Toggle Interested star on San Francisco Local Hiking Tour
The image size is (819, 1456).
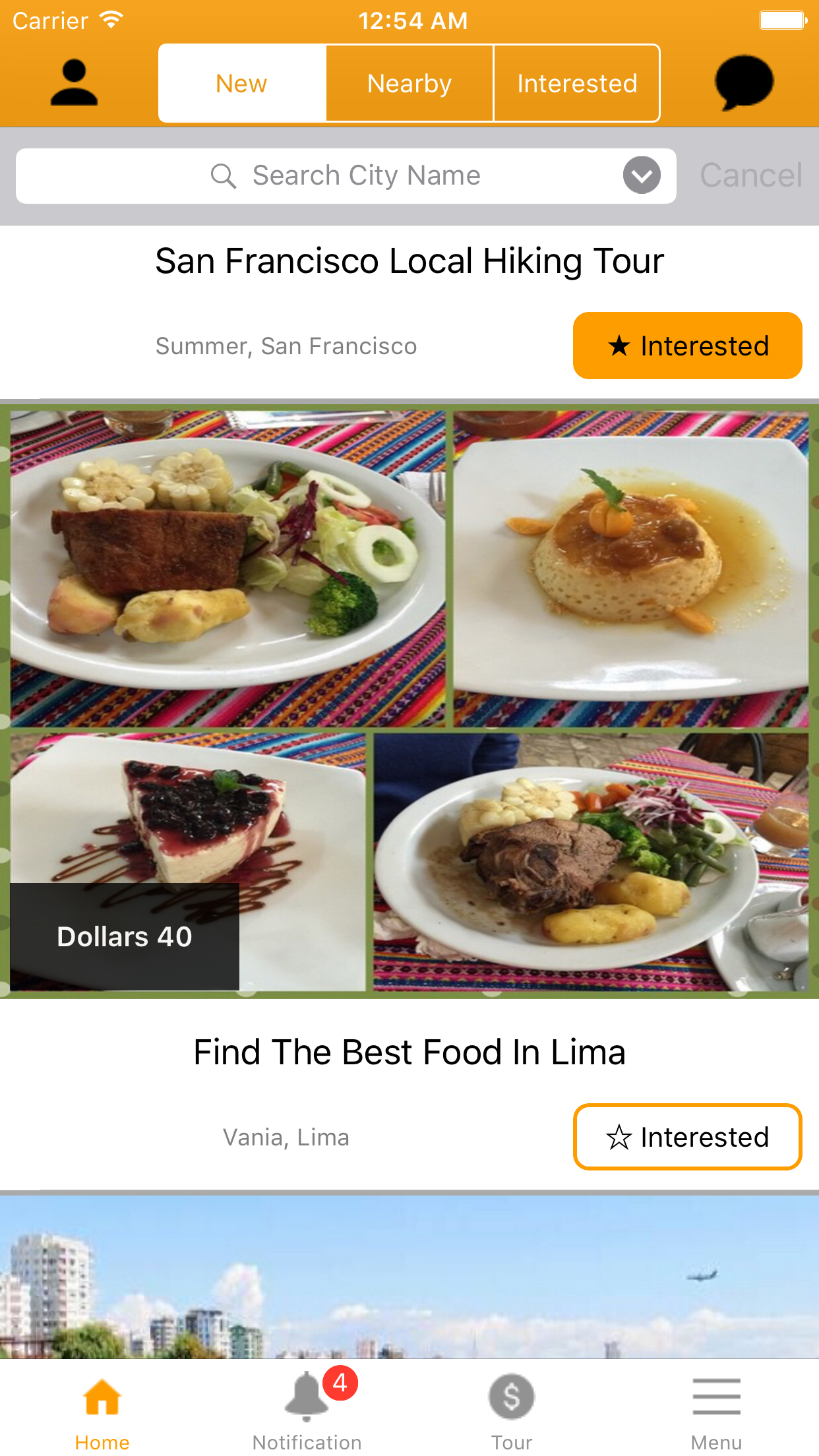tap(687, 346)
